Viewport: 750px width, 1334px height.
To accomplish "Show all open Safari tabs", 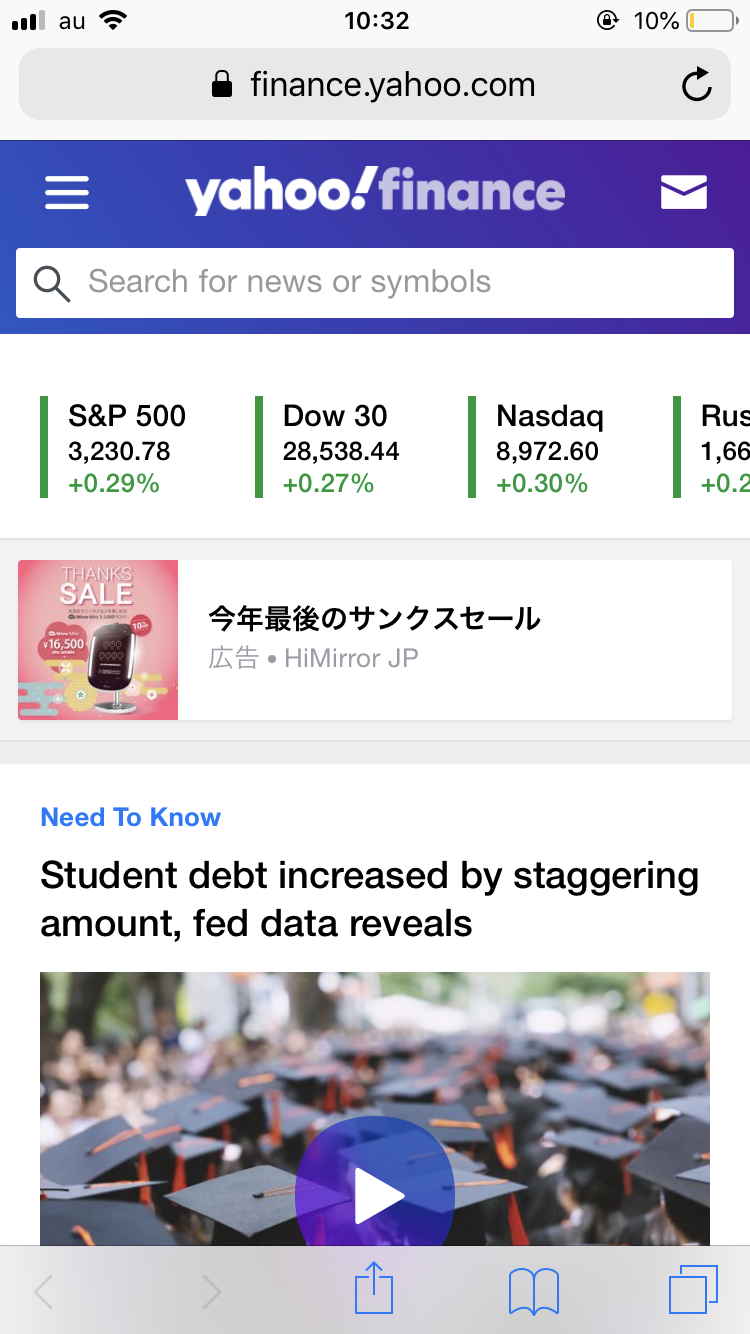I will pyautogui.click(x=692, y=1288).
